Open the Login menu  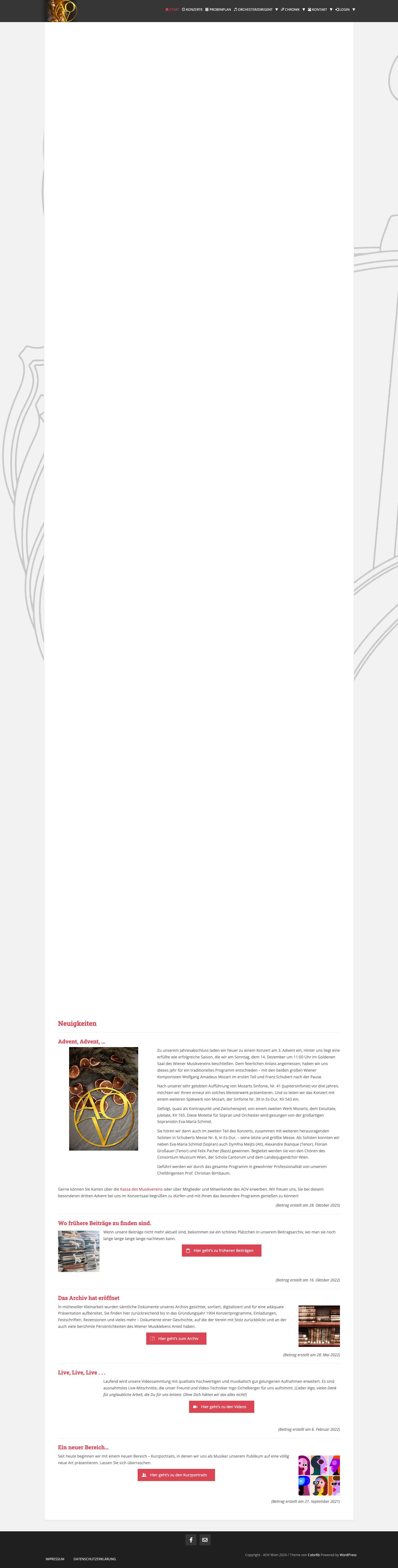click(x=345, y=10)
